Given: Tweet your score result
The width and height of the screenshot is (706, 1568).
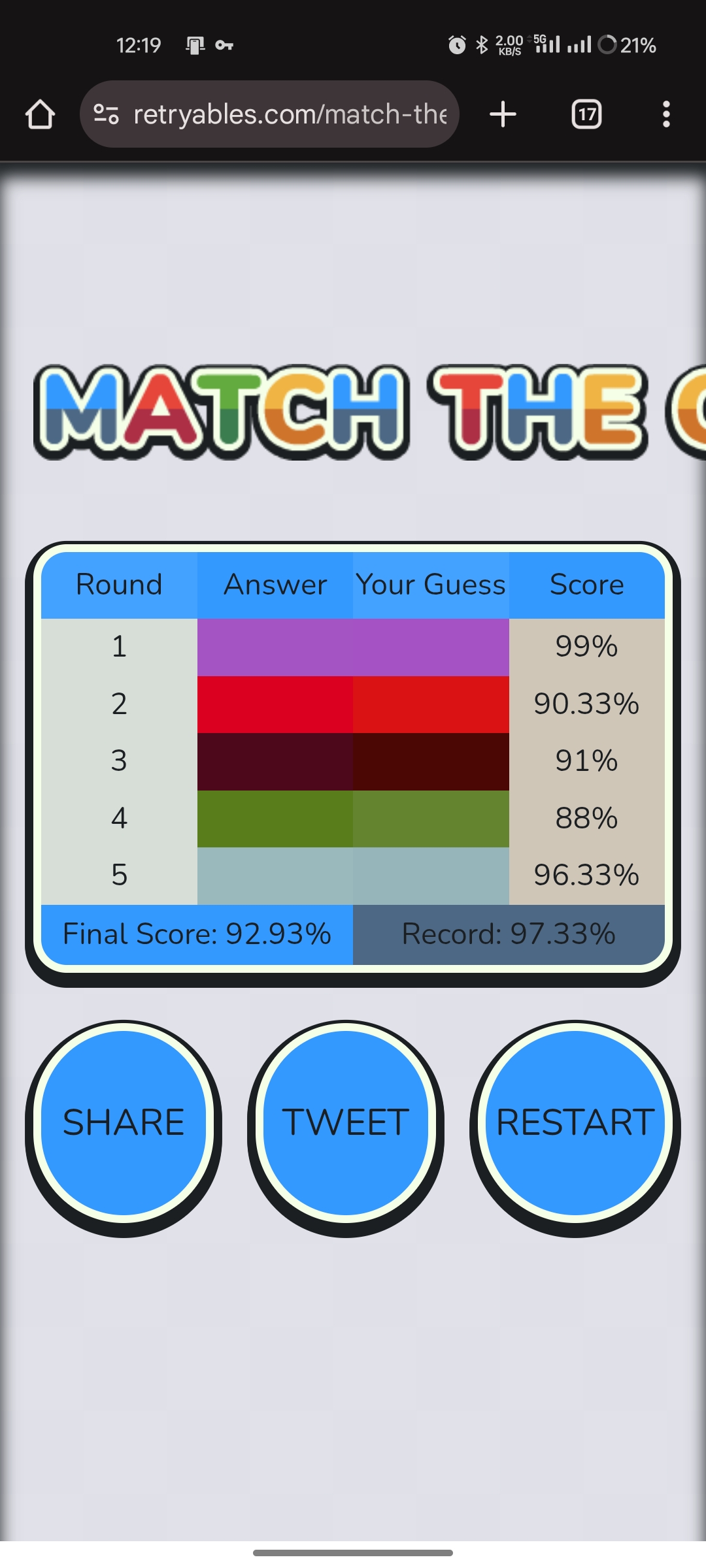Looking at the screenshot, I should [346, 1123].
